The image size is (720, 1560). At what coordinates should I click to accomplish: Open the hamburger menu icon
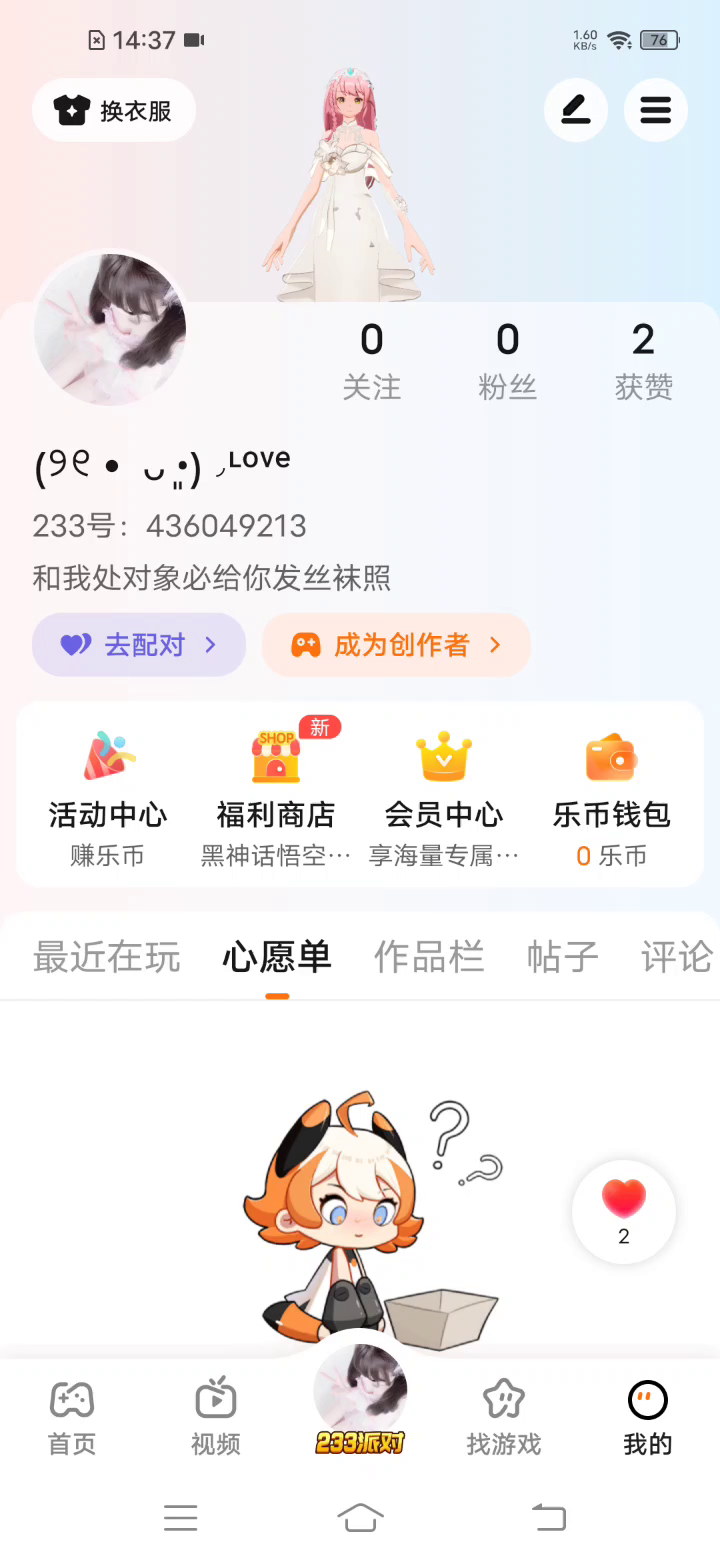click(x=656, y=110)
